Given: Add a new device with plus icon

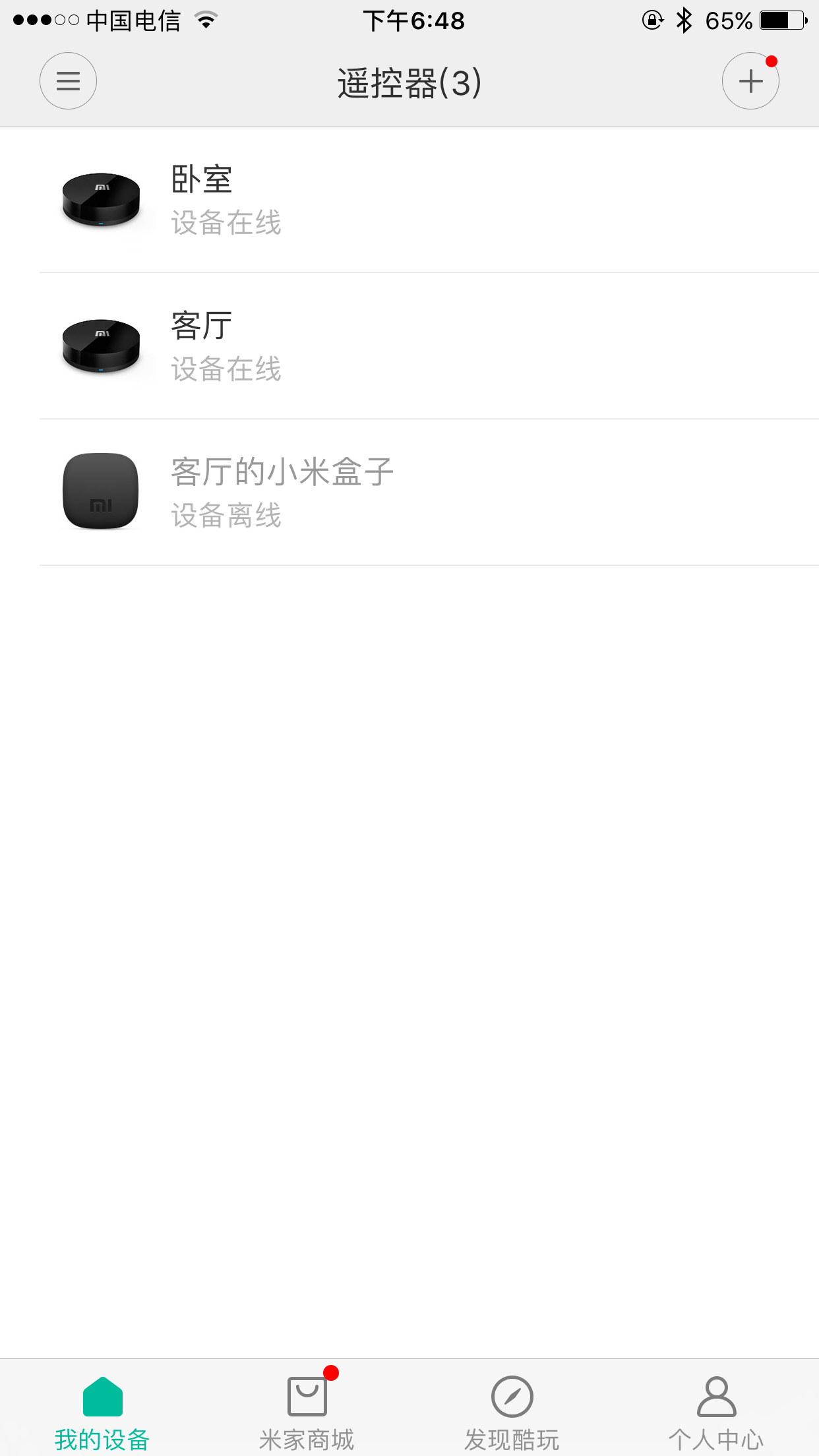Looking at the screenshot, I should tap(750, 81).
